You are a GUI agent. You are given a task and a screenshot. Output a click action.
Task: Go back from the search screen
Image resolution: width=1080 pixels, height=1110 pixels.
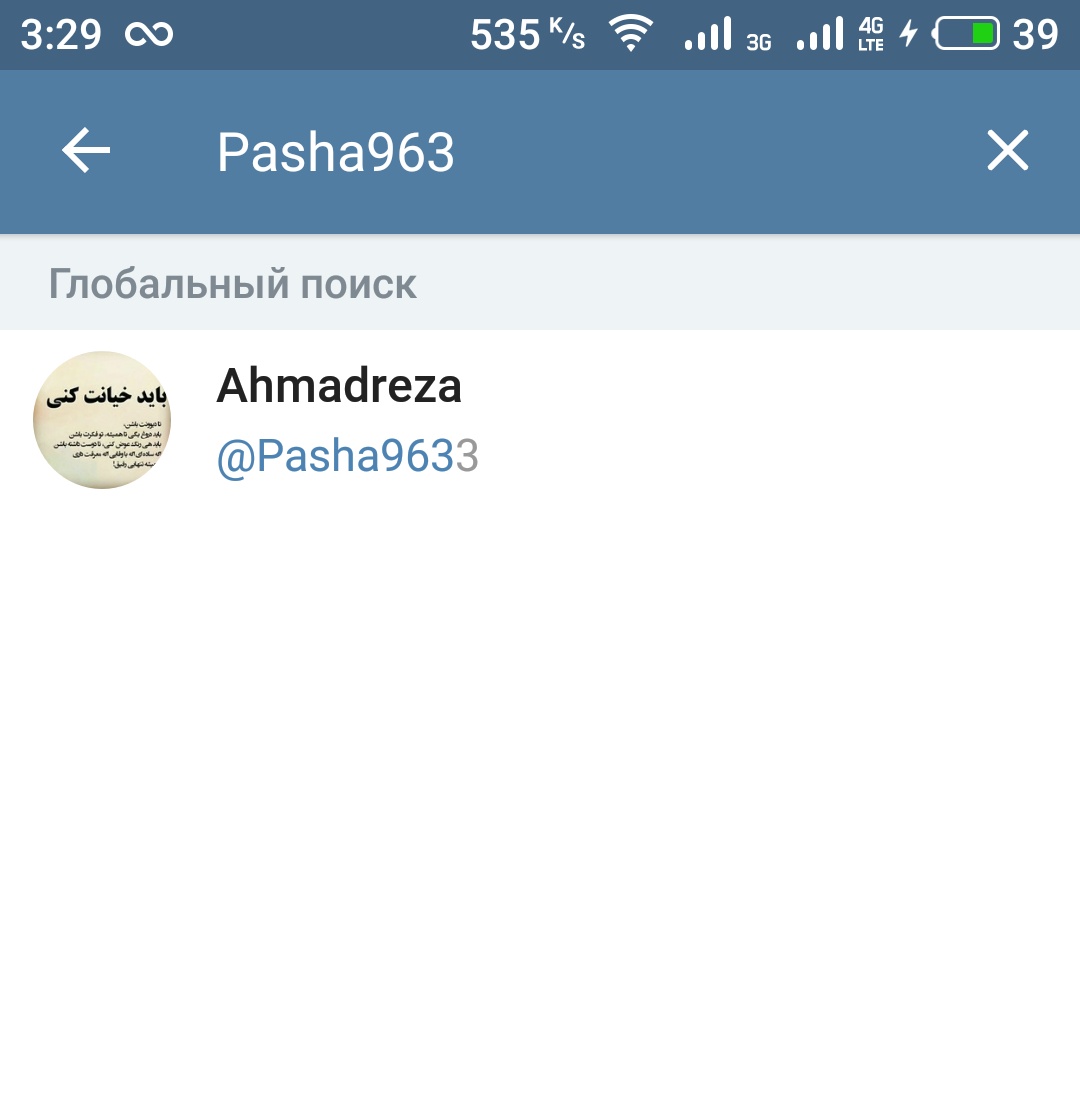pos(86,152)
